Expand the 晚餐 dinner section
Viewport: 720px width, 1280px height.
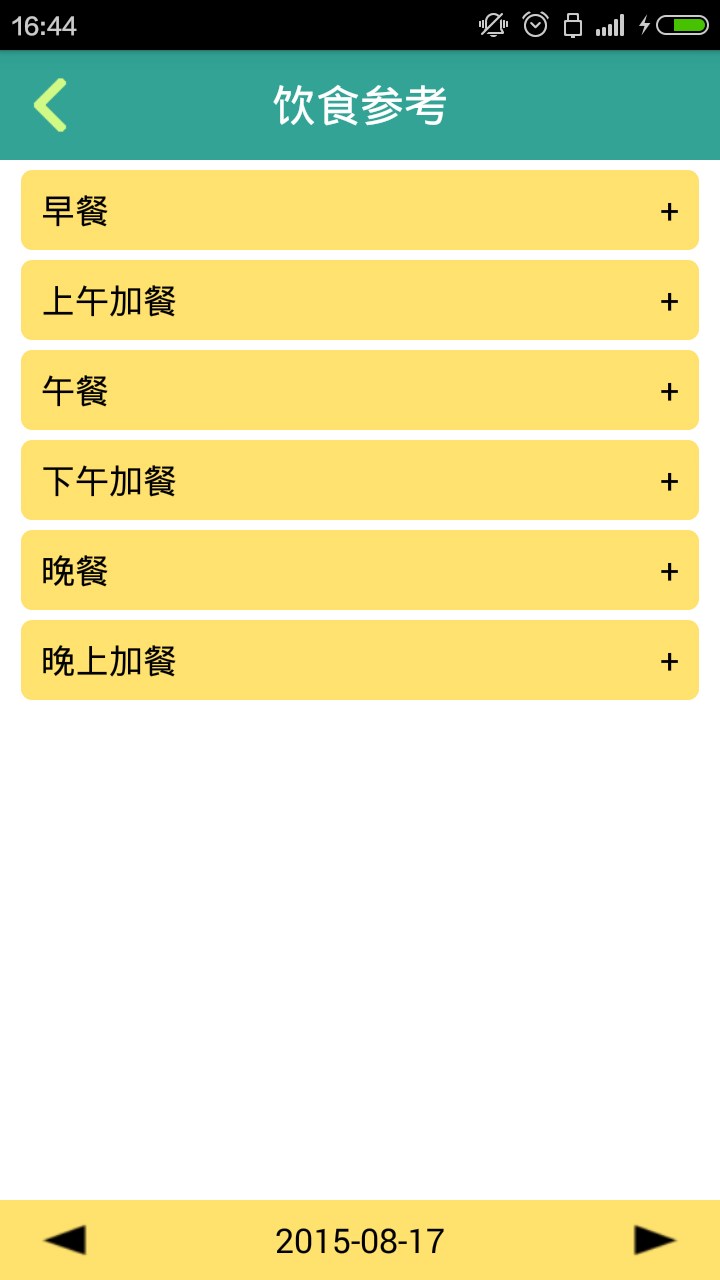pyautogui.click(x=668, y=570)
